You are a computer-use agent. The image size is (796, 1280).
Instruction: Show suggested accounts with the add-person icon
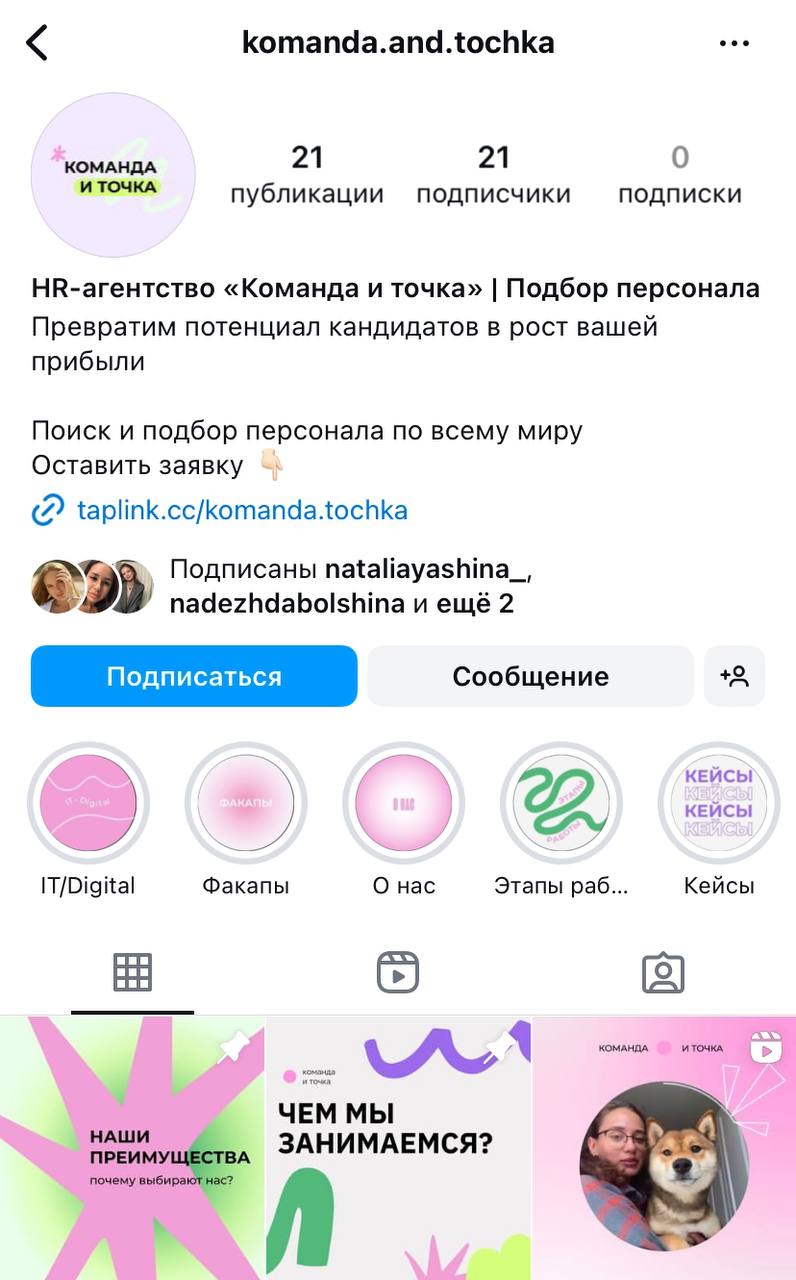coord(734,676)
